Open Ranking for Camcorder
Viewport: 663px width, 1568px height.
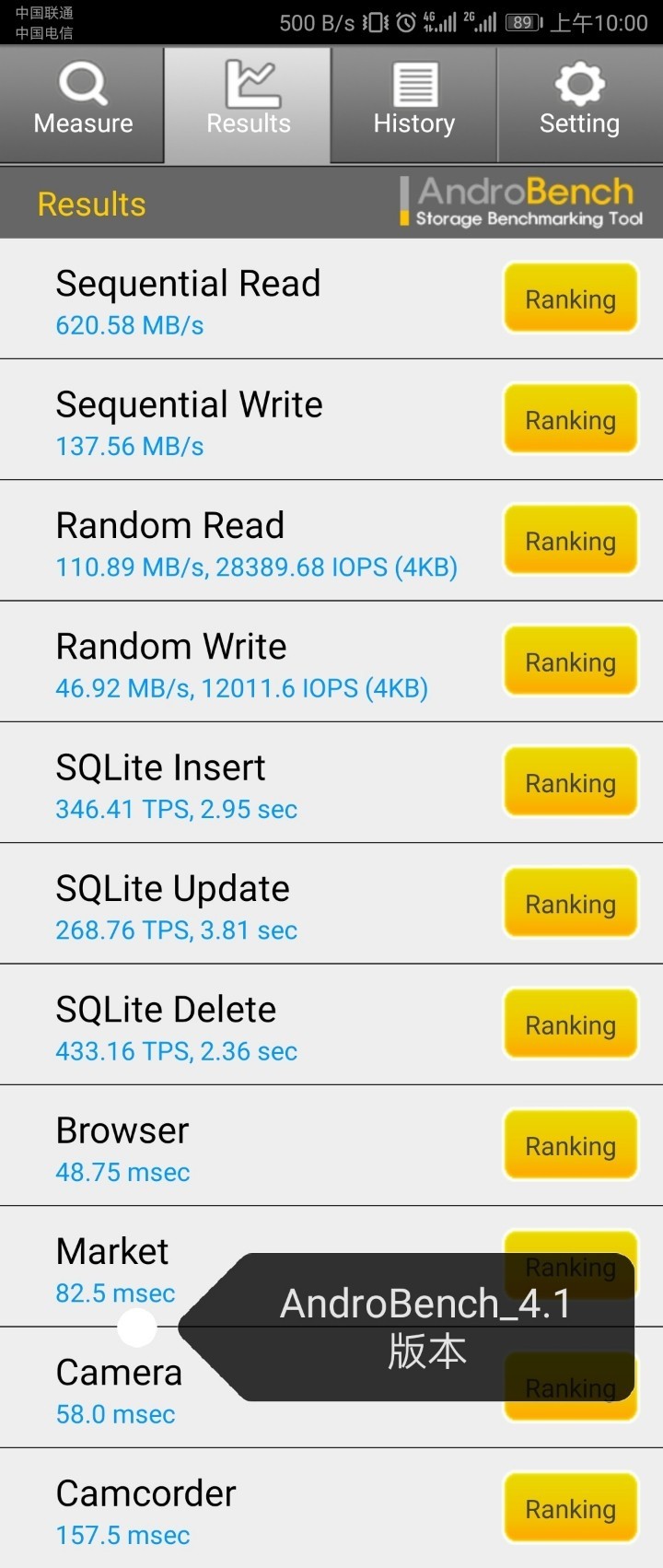pos(570,1508)
